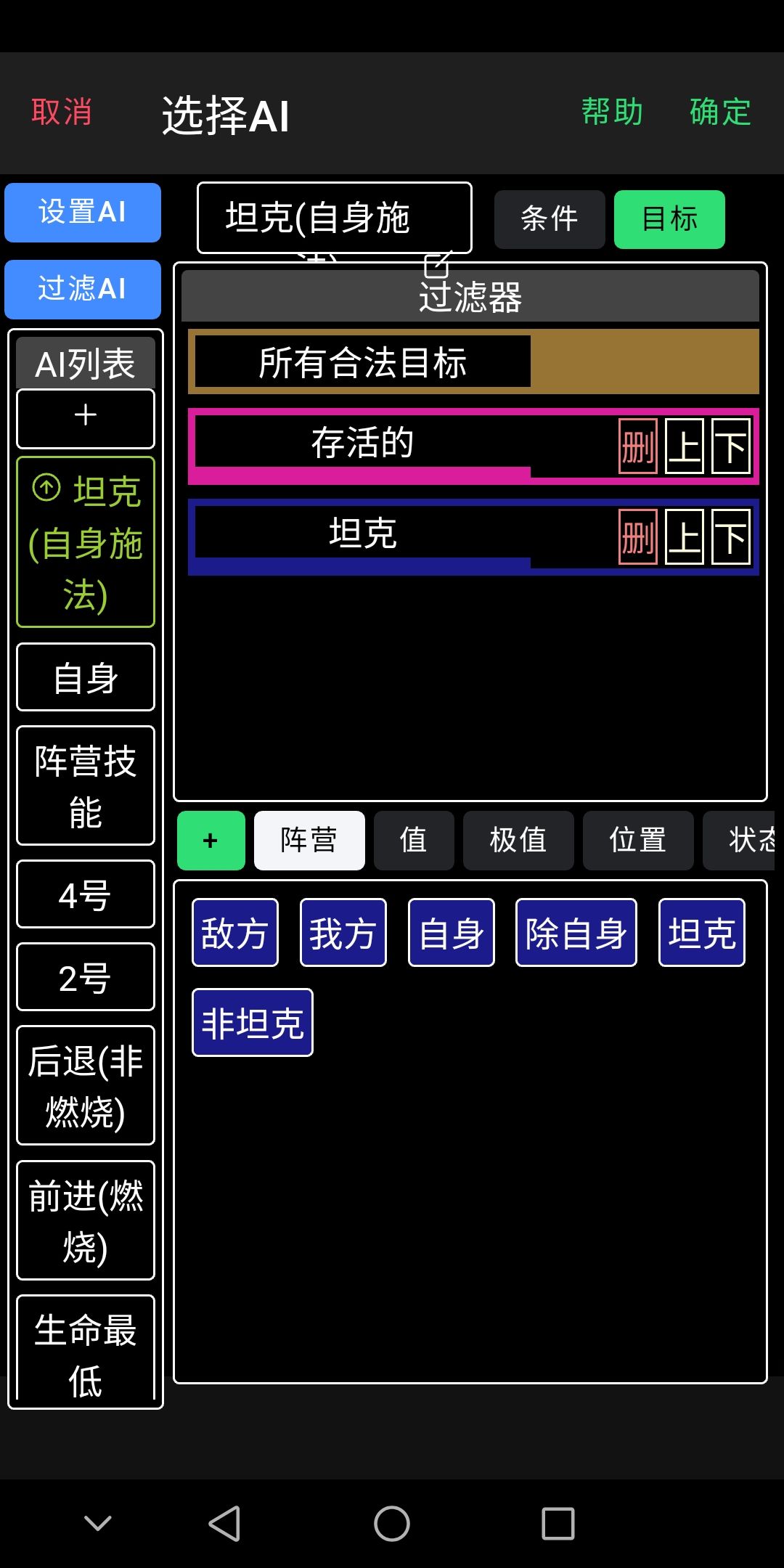Click the target name input showing 坦克(自身施
Viewport: 784px width, 1568px height.
[334, 219]
